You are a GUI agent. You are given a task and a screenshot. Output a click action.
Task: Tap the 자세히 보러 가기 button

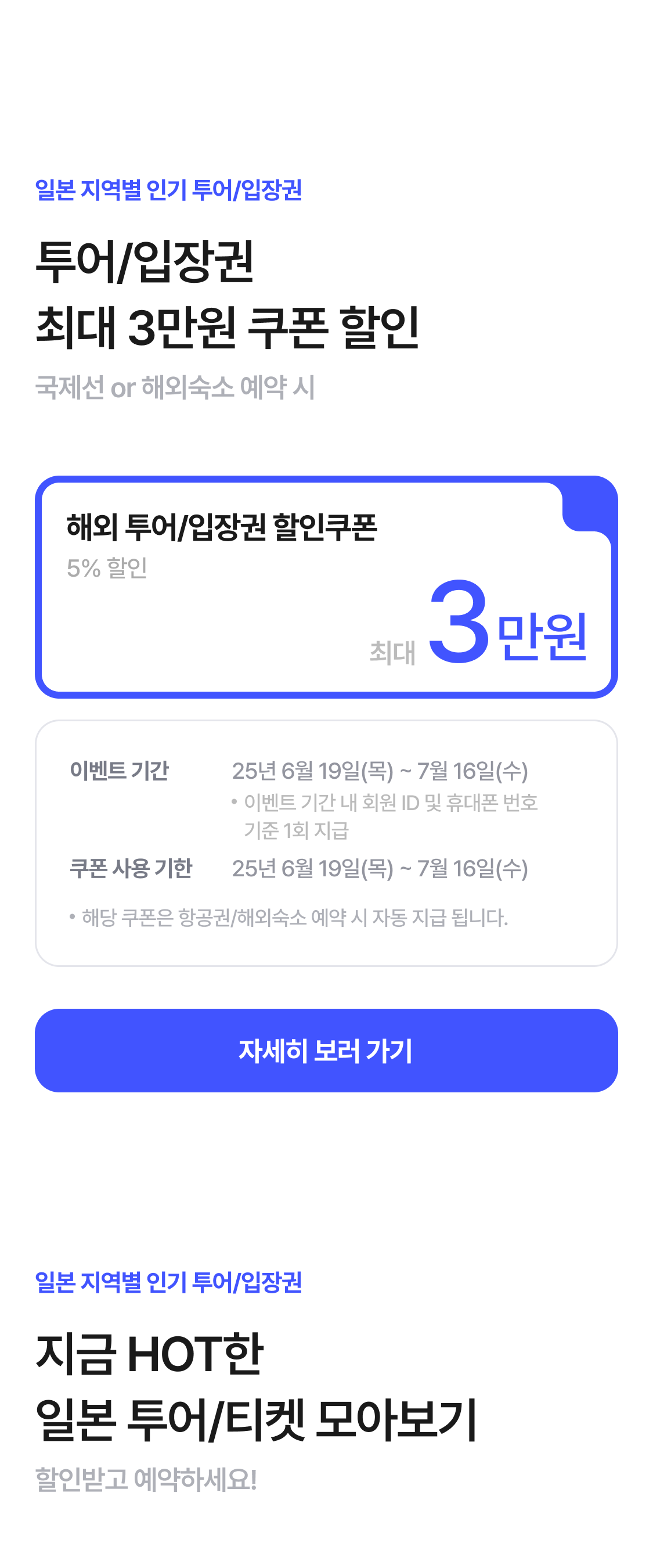(326, 1050)
